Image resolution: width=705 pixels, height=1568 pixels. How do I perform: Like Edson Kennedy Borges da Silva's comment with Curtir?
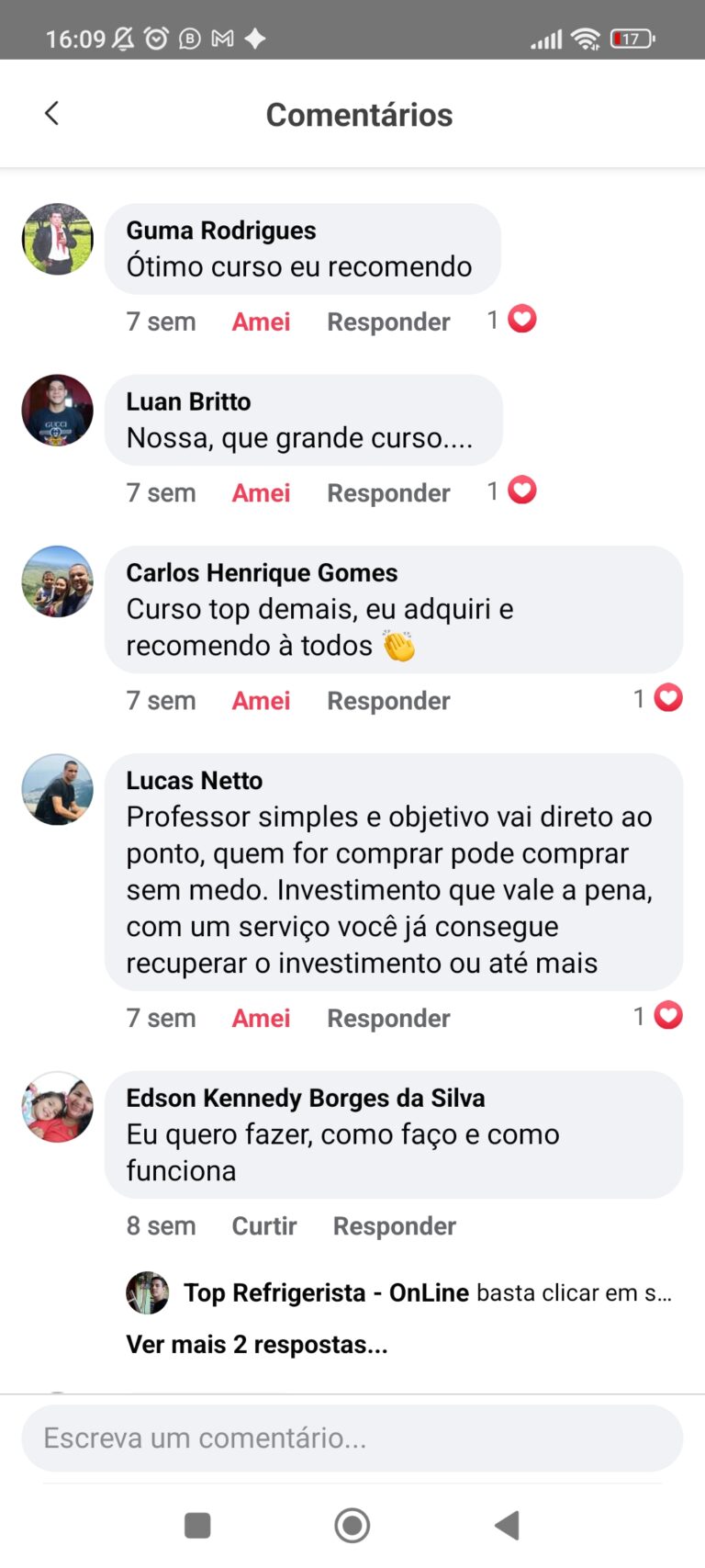[264, 1226]
